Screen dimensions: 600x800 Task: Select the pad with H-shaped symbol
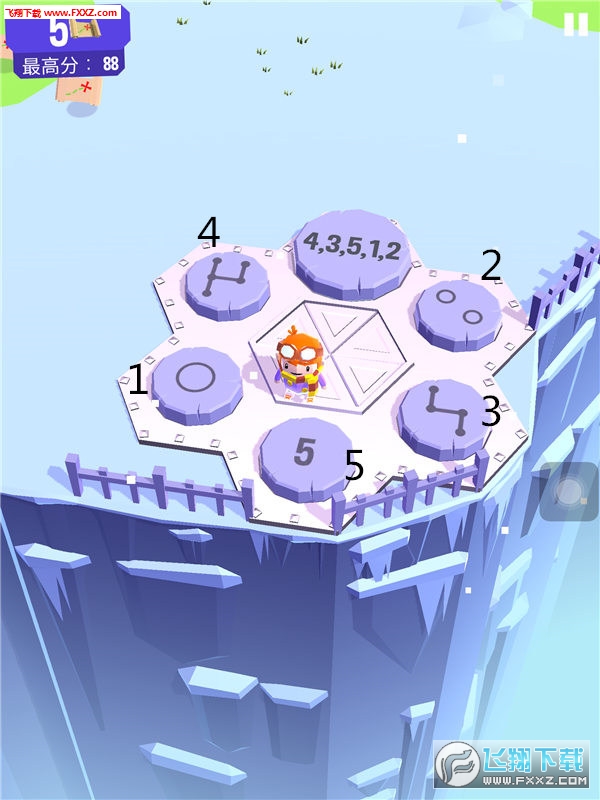pos(226,278)
